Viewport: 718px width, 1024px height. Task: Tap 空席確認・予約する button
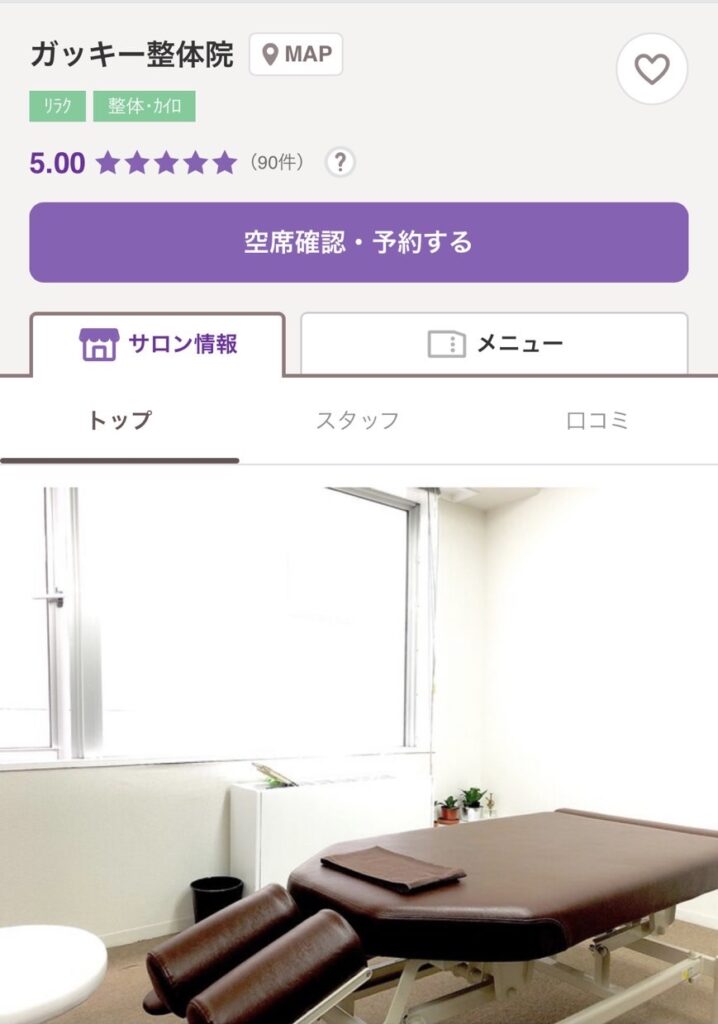tap(358, 242)
